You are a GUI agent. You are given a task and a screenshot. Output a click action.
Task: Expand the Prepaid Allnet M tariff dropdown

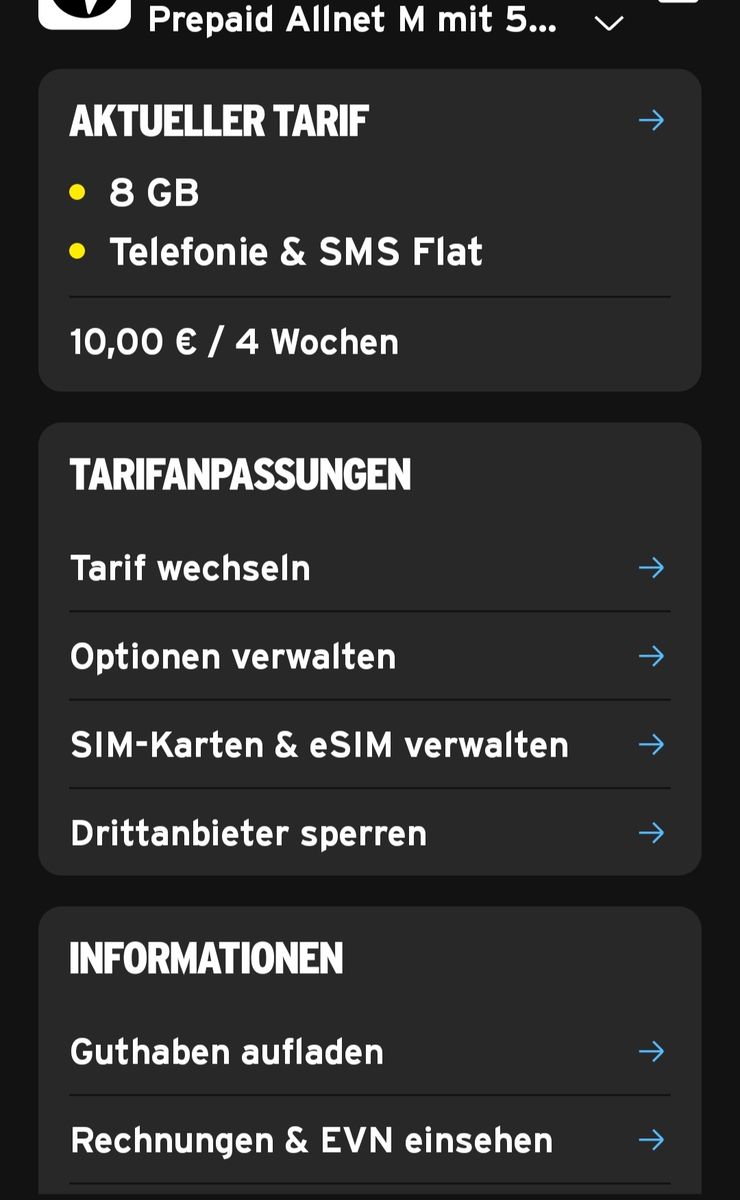point(608,23)
